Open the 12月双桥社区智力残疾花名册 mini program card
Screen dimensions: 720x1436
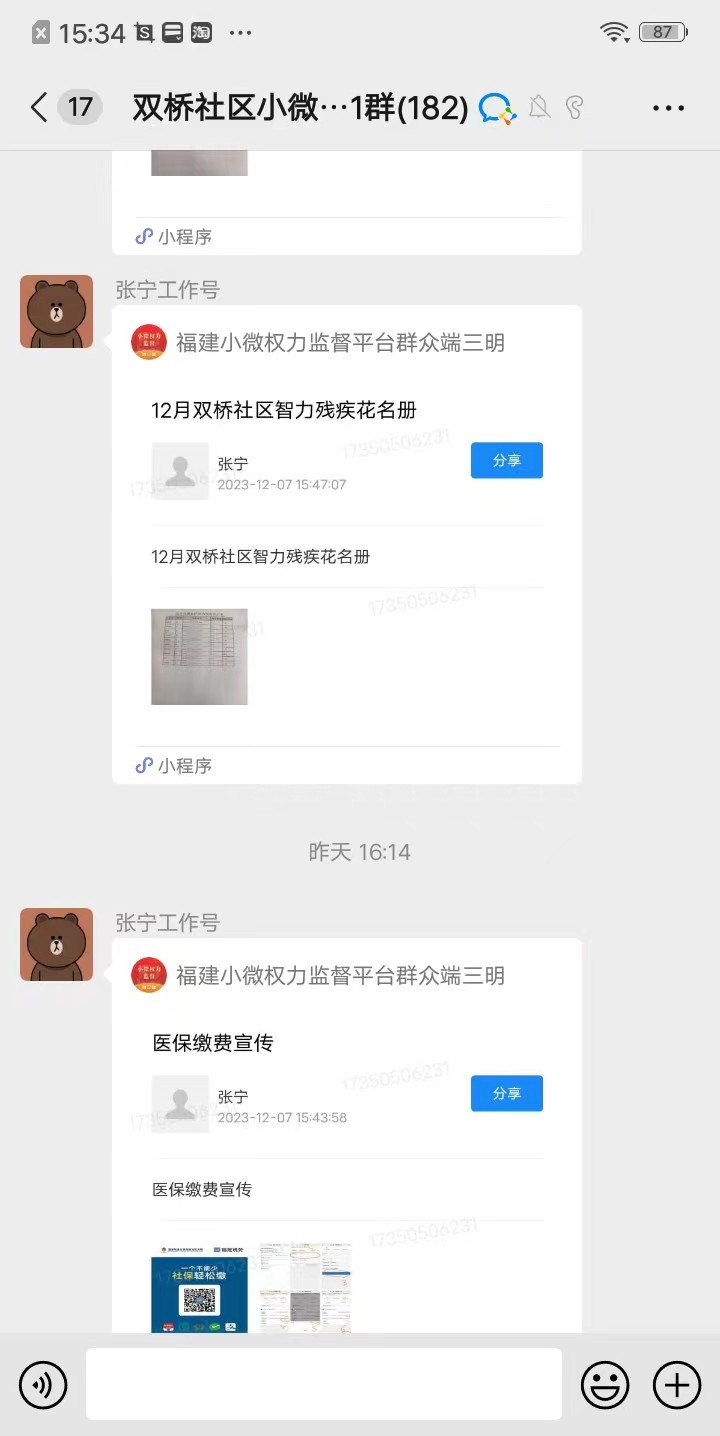(x=346, y=545)
